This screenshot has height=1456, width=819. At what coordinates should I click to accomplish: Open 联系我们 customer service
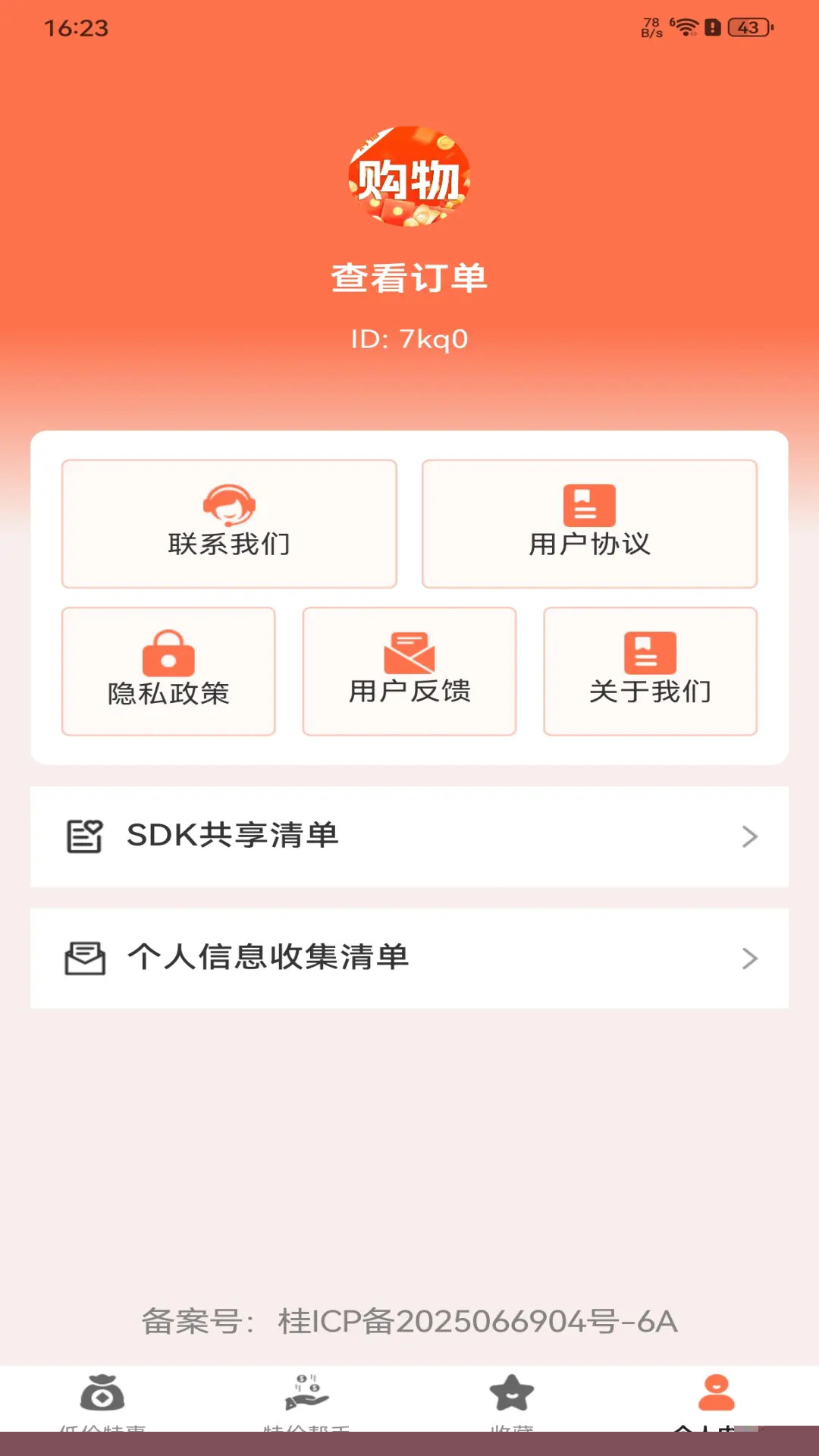point(229,523)
